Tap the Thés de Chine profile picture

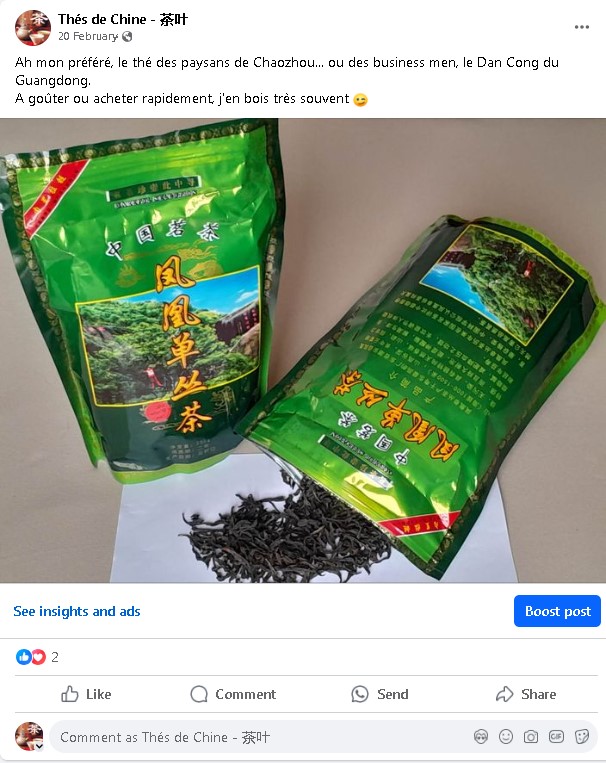(x=33, y=27)
